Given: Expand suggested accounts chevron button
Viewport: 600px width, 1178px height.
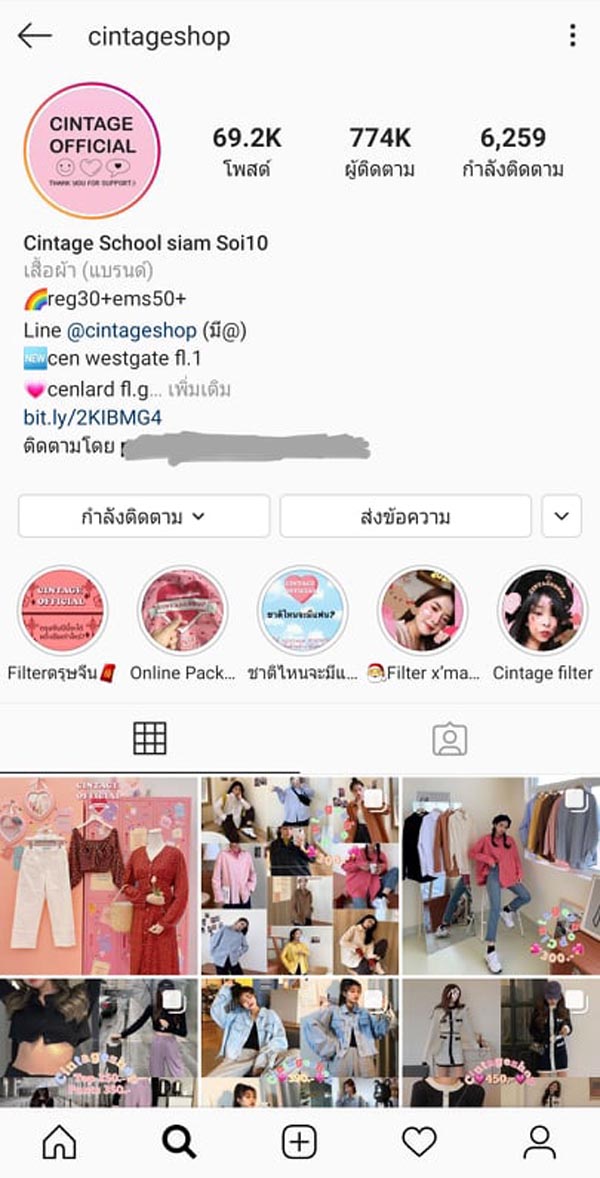Looking at the screenshot, I should coord(561,517).
